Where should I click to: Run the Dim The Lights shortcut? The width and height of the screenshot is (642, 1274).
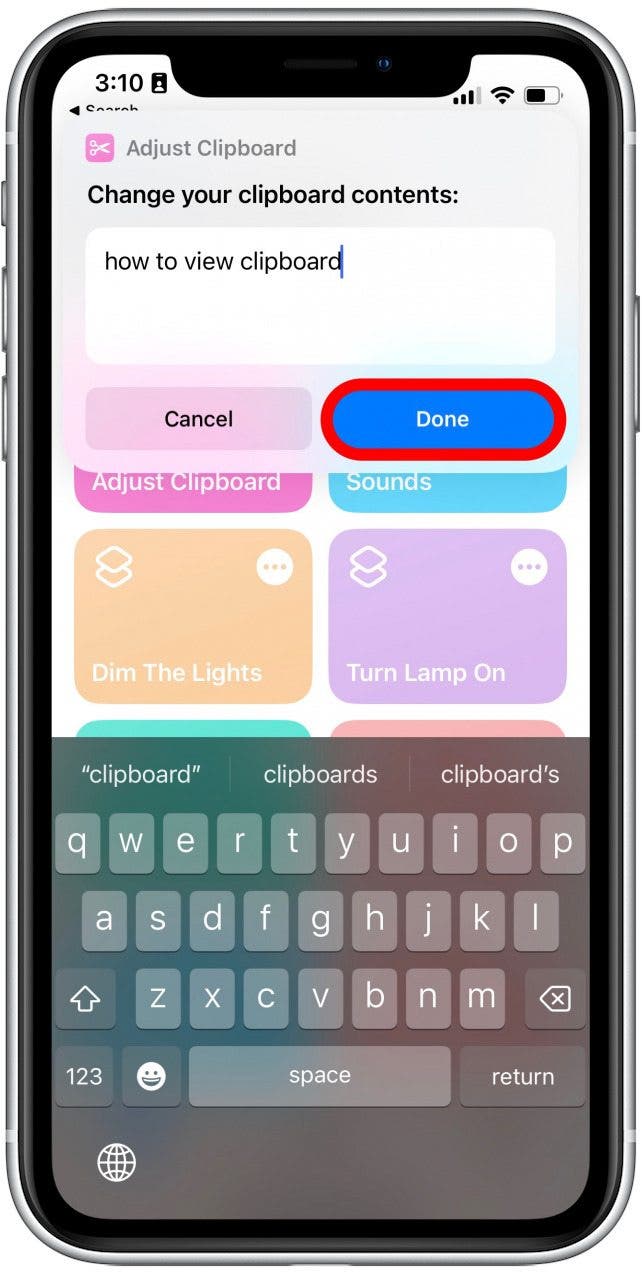pos(193,616)
